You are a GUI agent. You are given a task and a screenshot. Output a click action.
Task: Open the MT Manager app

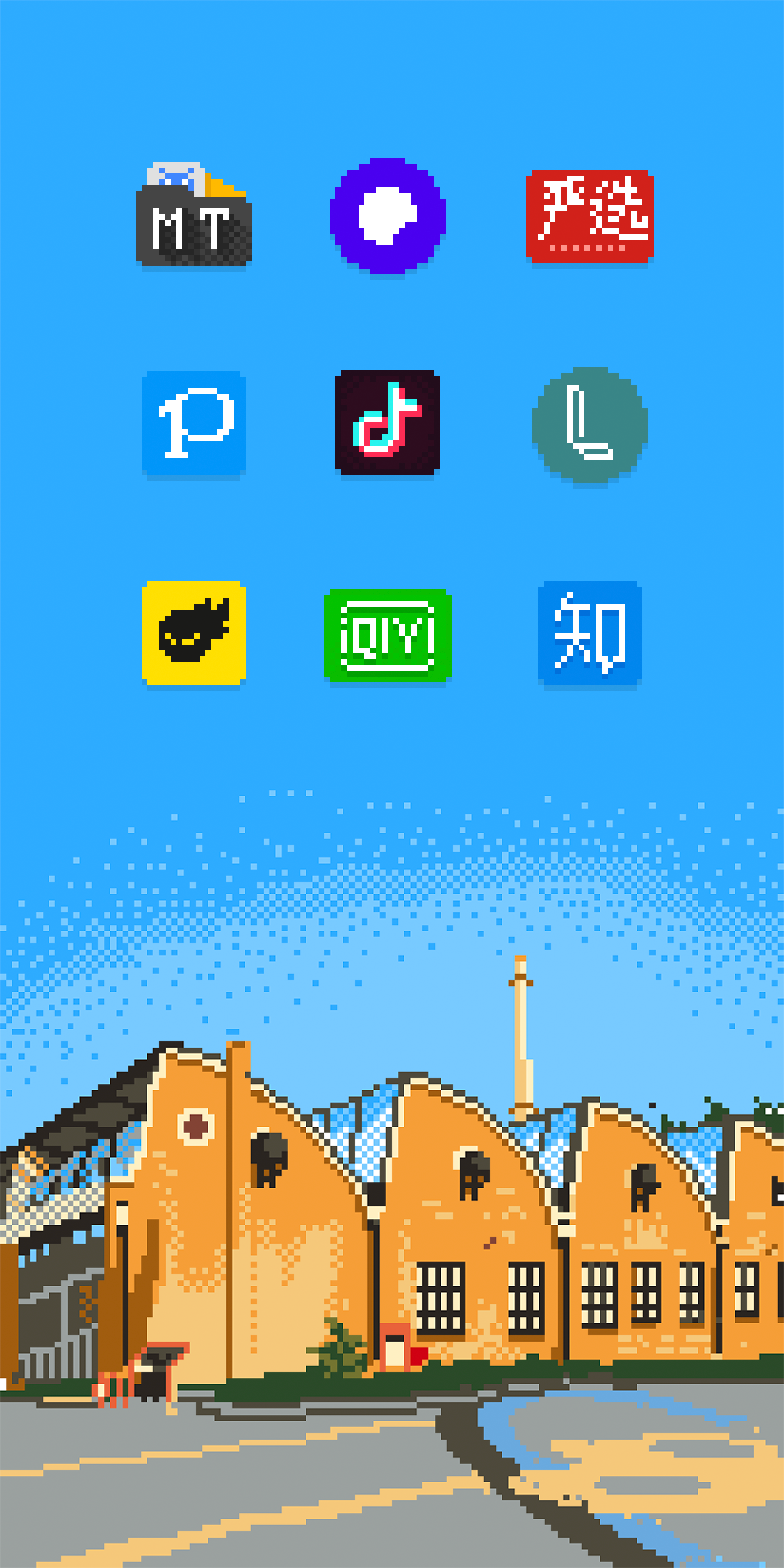click(x=194, y=216)
